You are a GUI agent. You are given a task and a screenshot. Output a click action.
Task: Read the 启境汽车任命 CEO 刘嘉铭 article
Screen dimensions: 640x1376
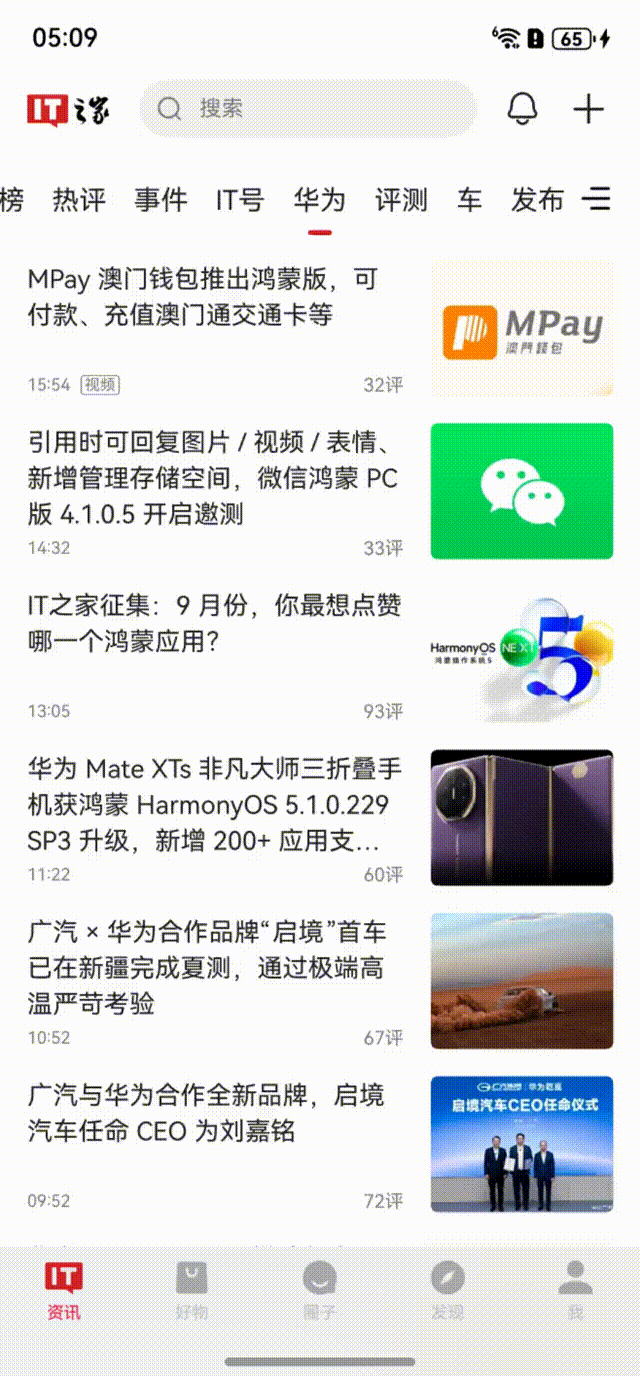click(x=215, y=1113)
